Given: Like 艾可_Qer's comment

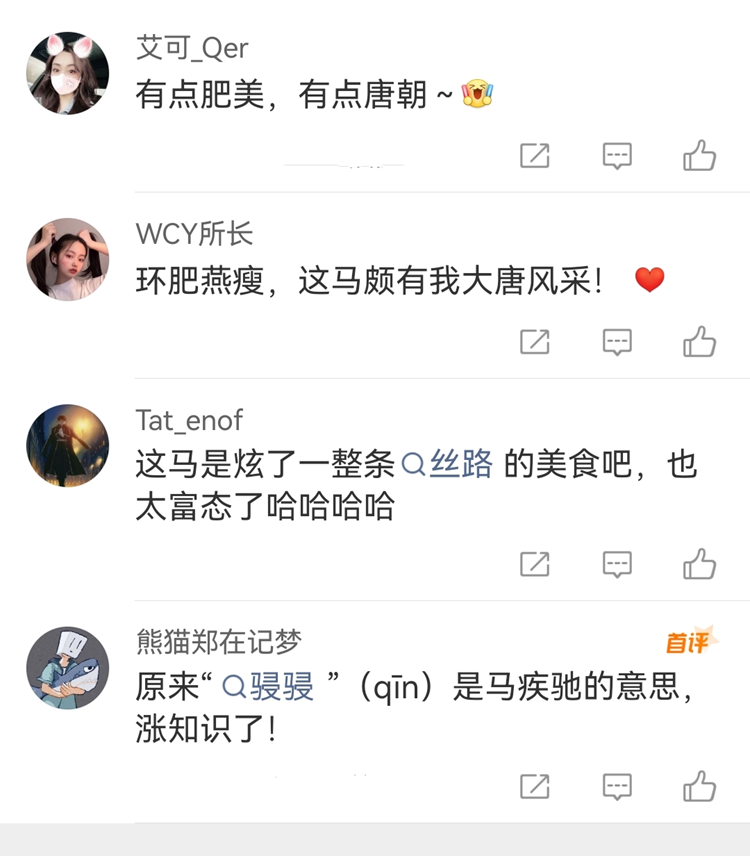Looking at the screenshot, I should pos(699,156).
